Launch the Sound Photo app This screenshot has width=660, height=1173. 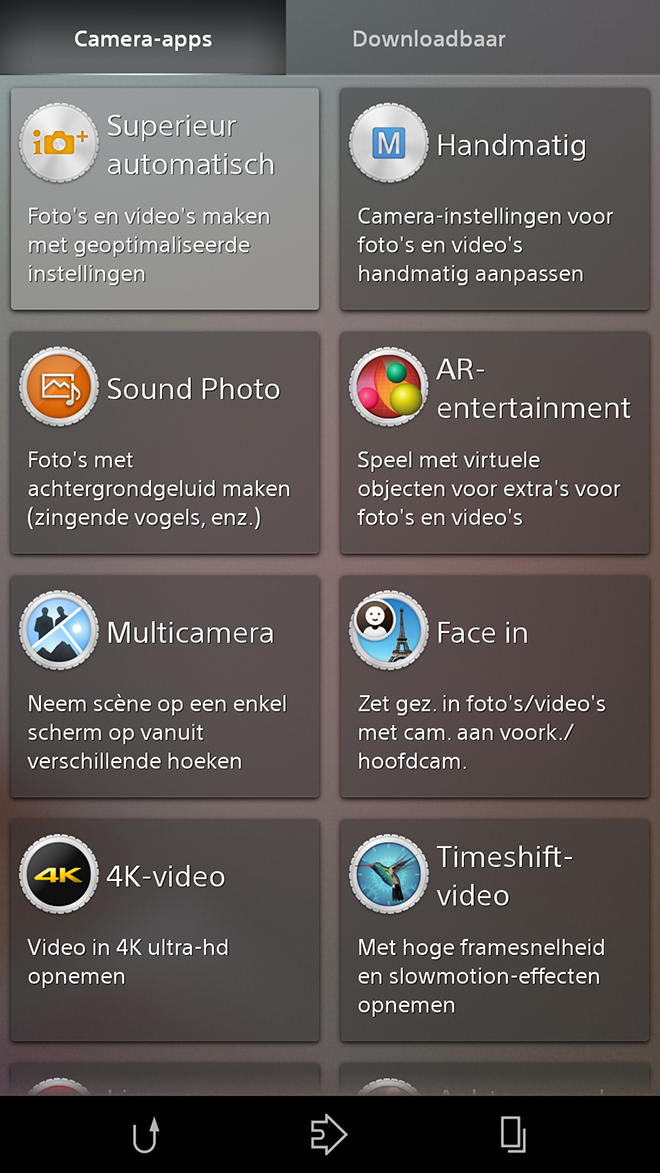coord(165,442)
